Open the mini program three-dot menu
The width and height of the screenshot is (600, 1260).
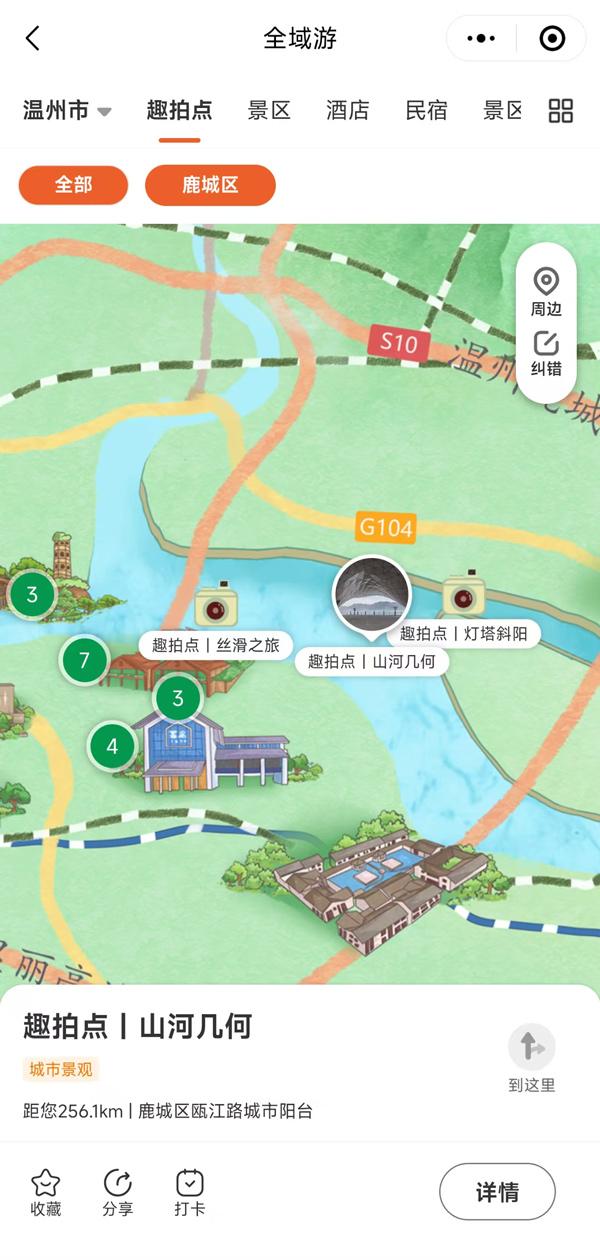click(x=481, y=39)
